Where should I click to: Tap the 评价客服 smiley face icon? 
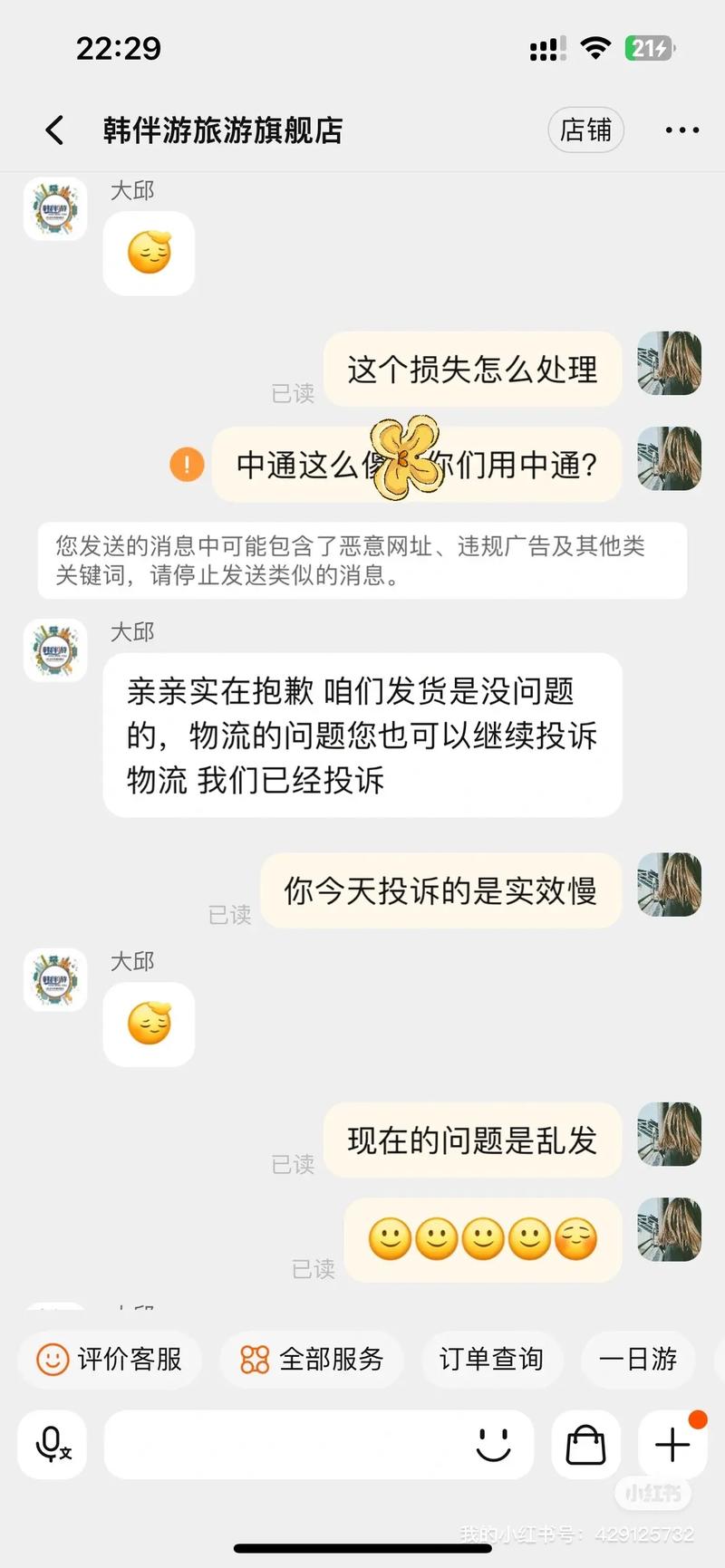[x=53, y=1359]
